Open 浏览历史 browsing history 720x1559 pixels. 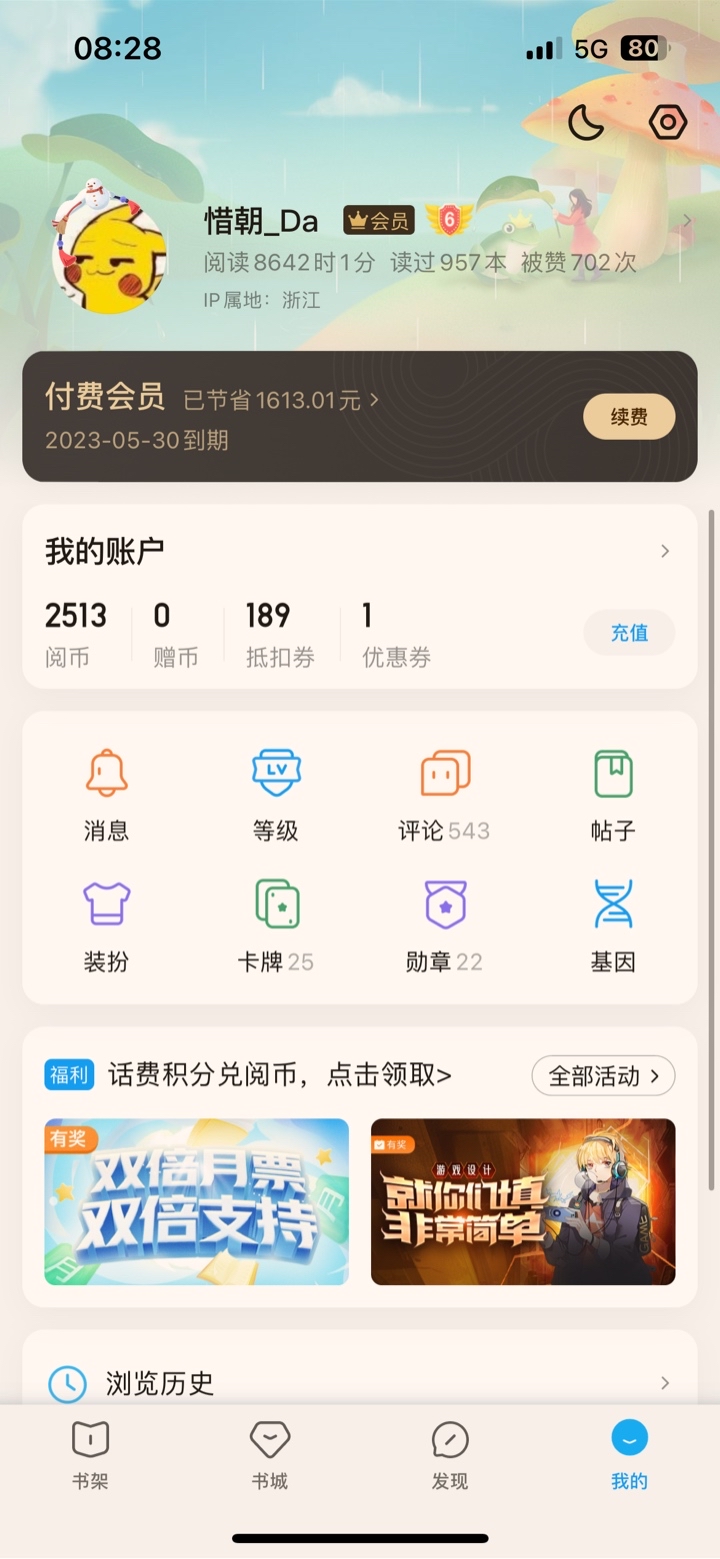[359, 1383]
